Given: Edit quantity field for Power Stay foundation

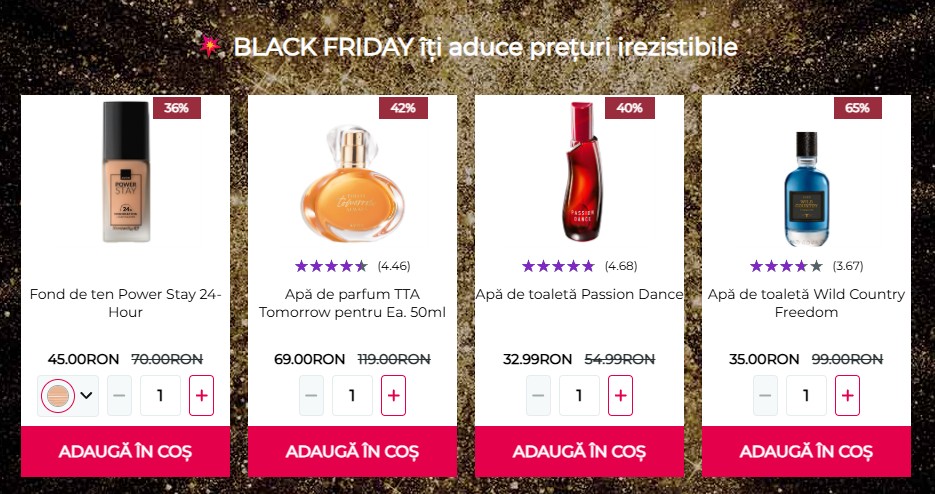Looking at the screenshot, I should point(160,396).
